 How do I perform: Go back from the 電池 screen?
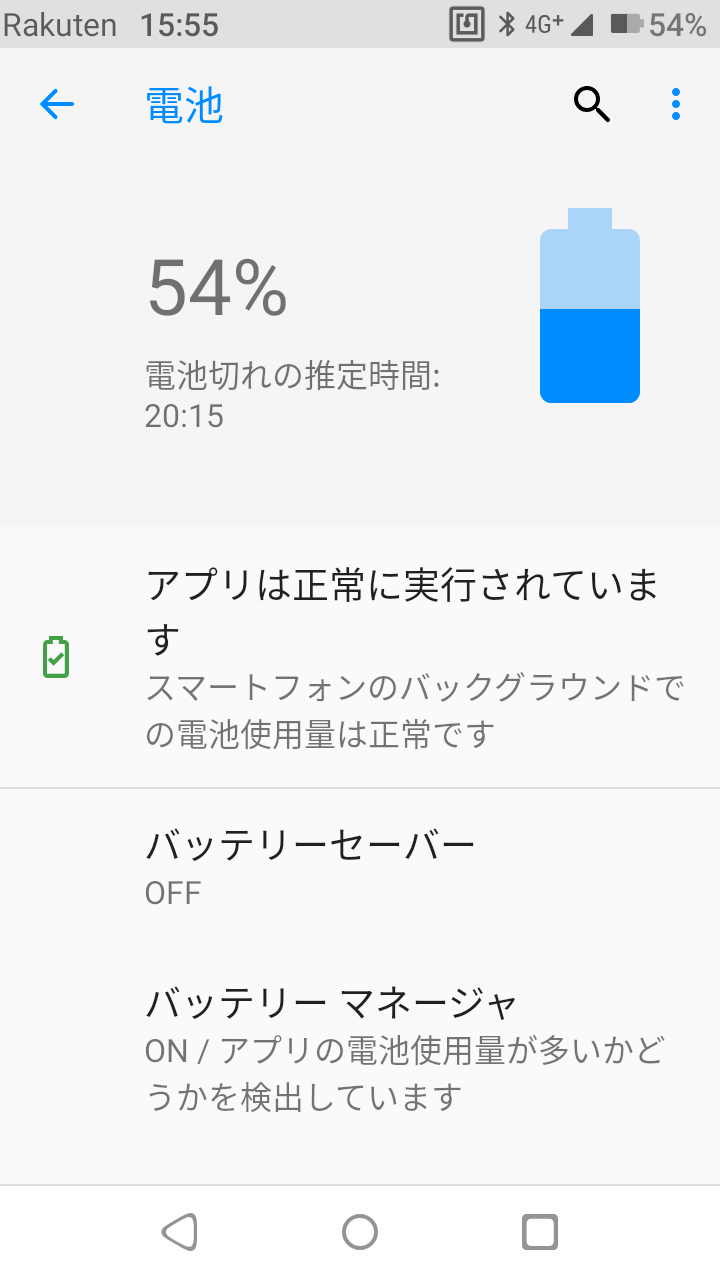coord(57,104)
